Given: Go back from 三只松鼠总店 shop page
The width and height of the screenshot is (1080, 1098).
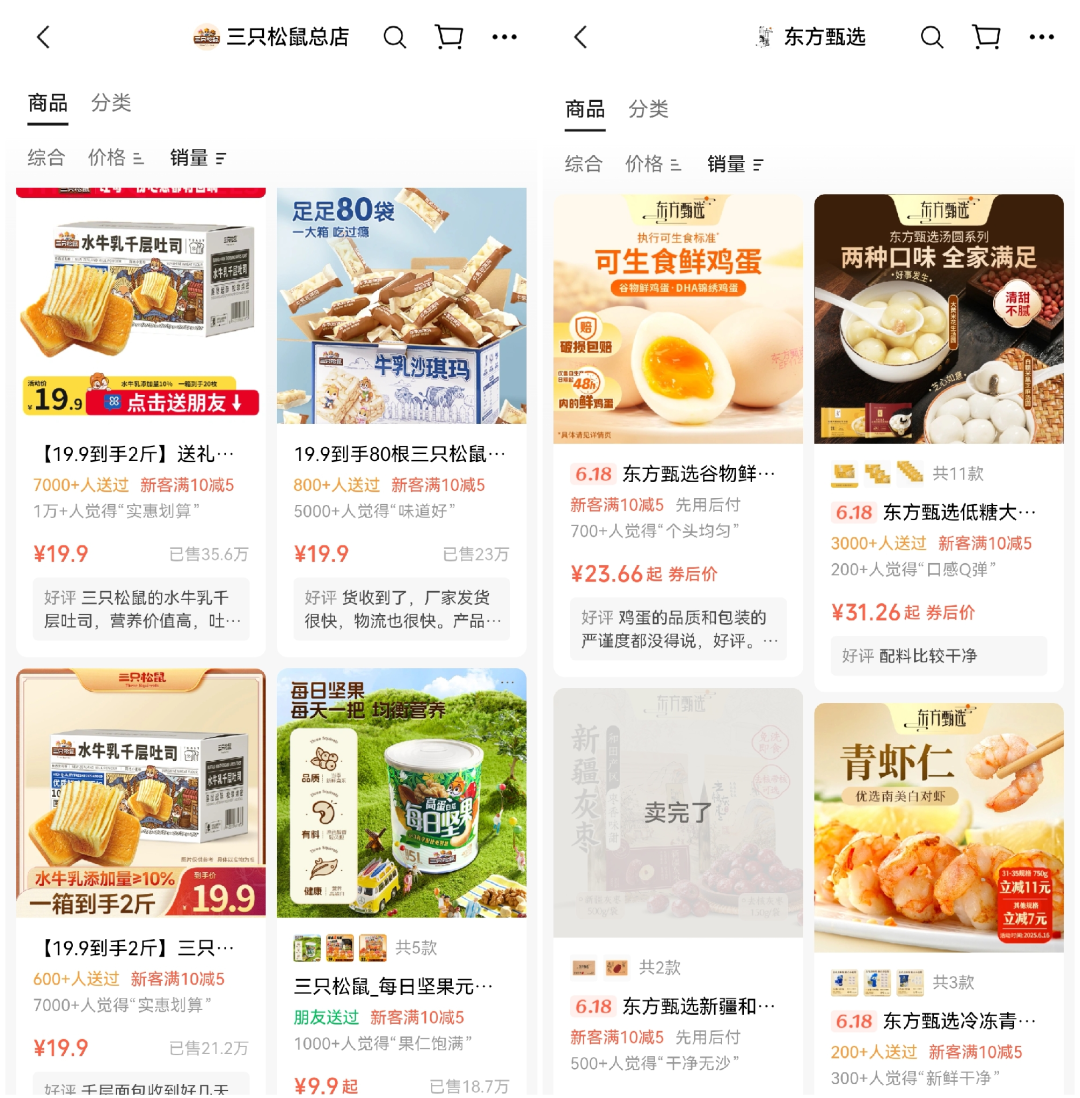Looking at the screenshot, I should 43,38.
